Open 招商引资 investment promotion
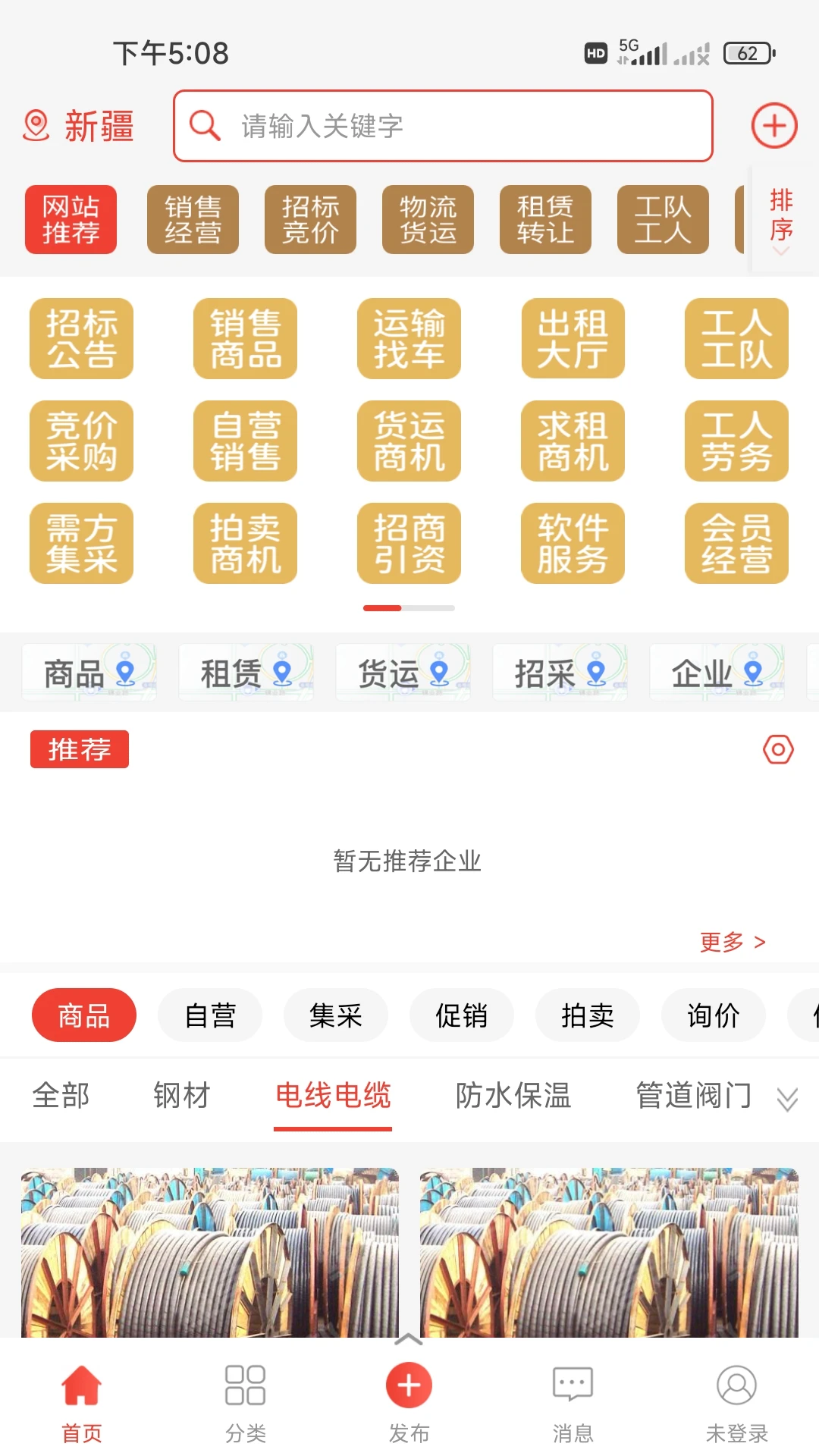 [x=409, y=544]
